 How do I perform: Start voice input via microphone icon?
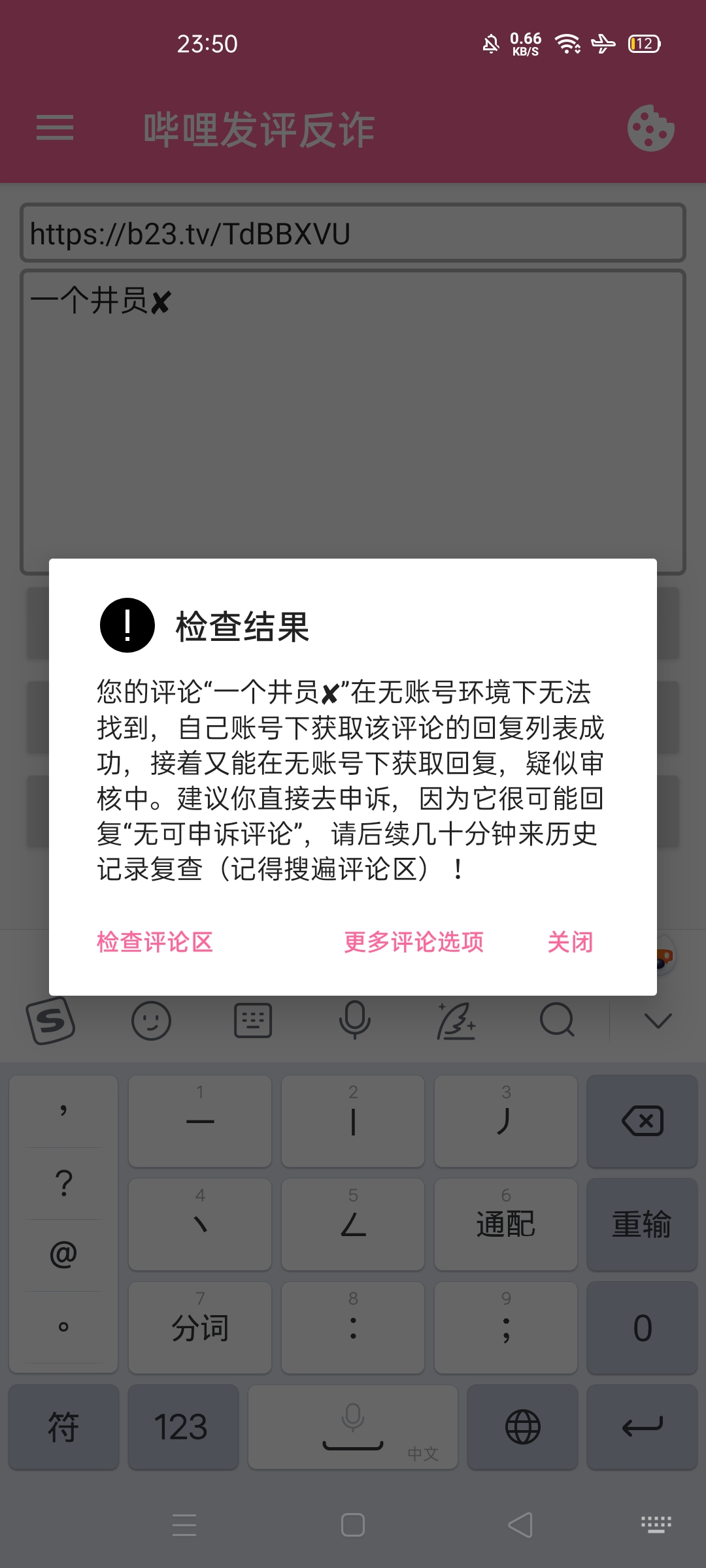coord(354,1021)
